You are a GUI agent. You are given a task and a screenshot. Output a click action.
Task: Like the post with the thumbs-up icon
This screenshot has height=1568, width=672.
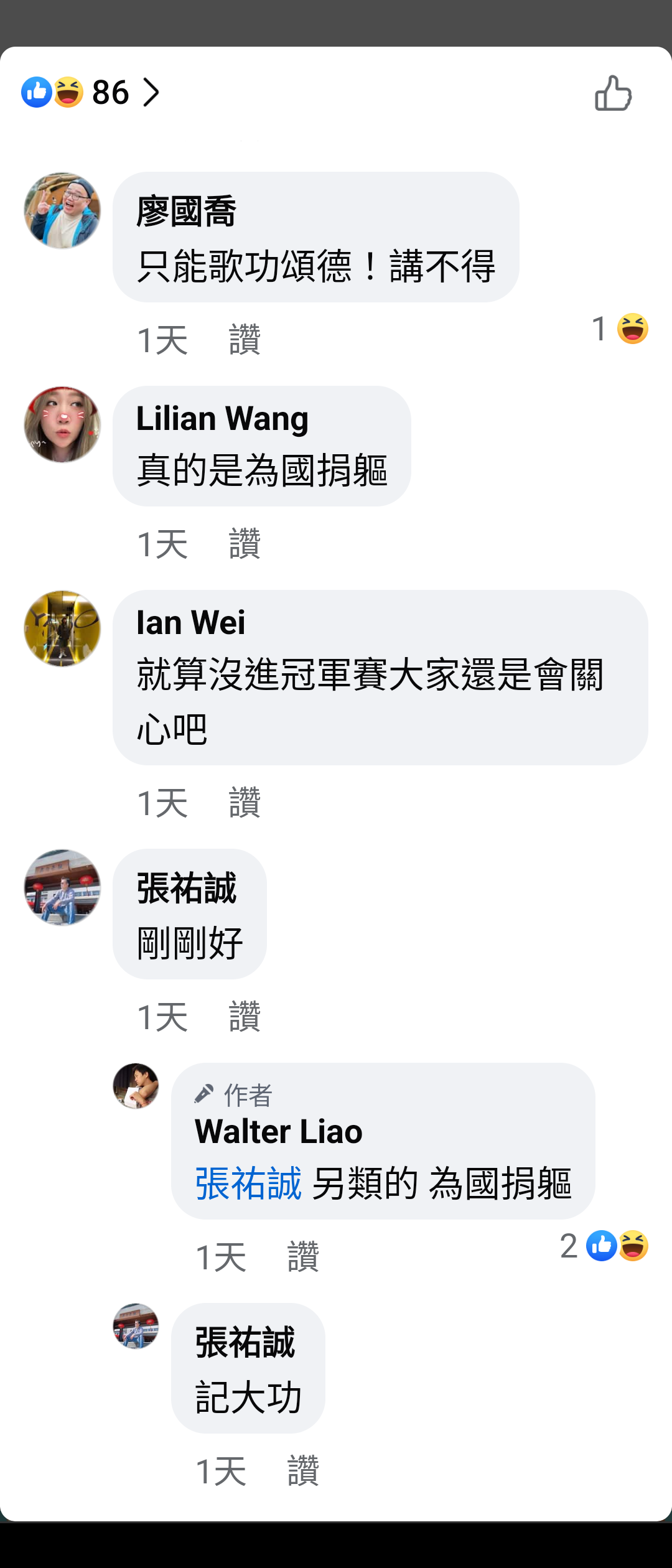pyautogui.click(x=614, y=93)
